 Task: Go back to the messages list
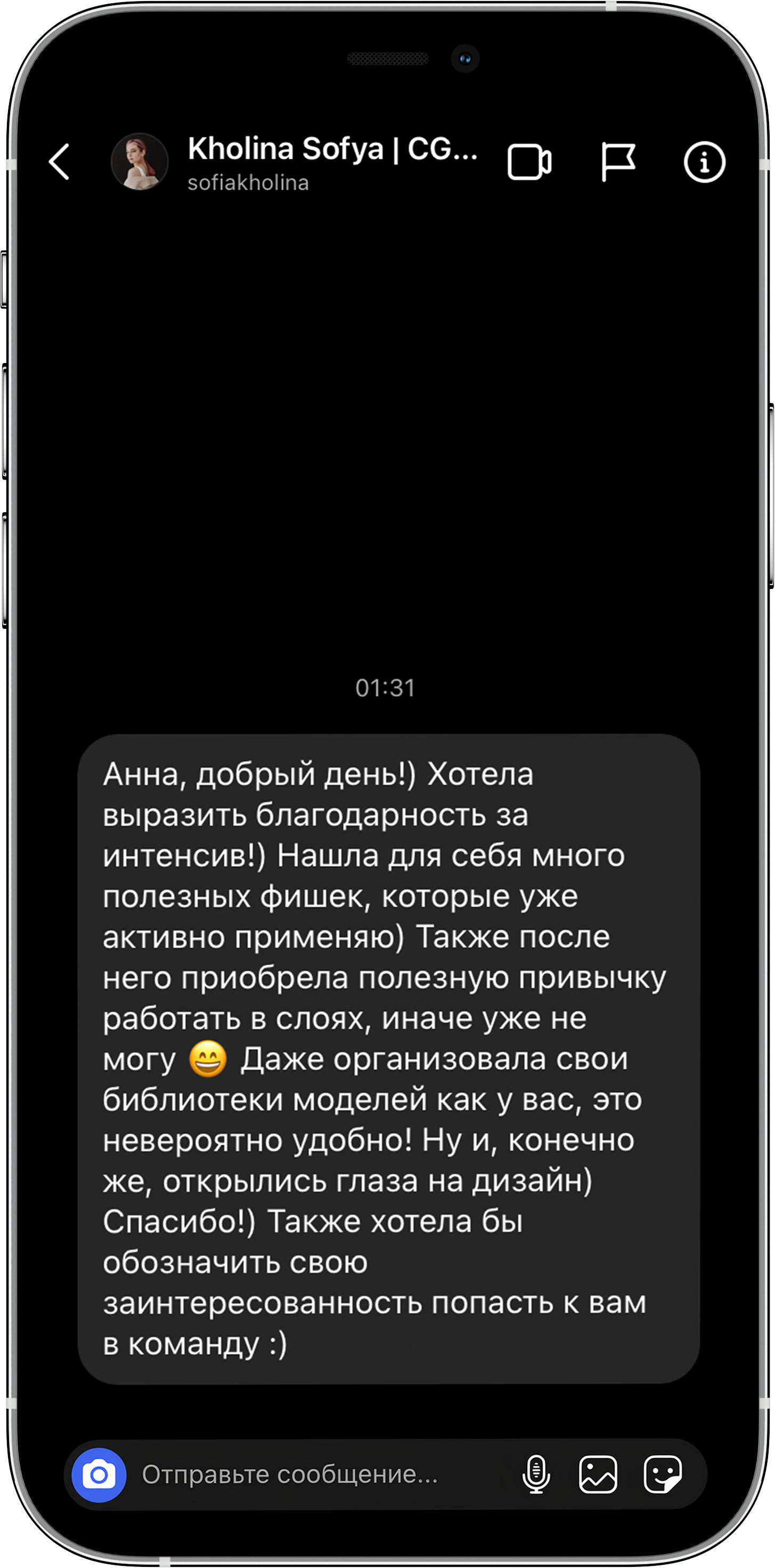click(60, 162)
